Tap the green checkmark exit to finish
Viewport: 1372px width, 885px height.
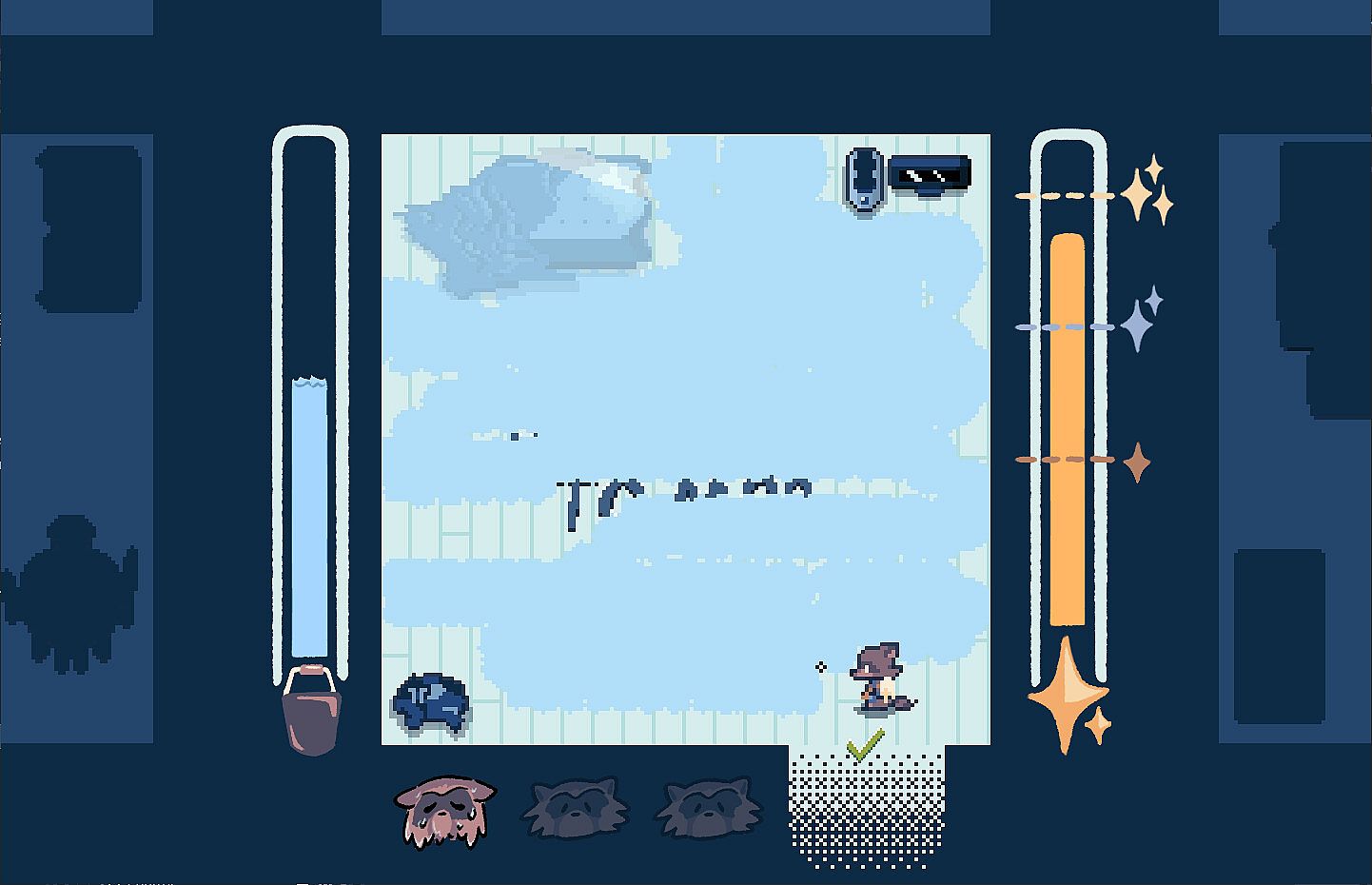pos(864,745)
